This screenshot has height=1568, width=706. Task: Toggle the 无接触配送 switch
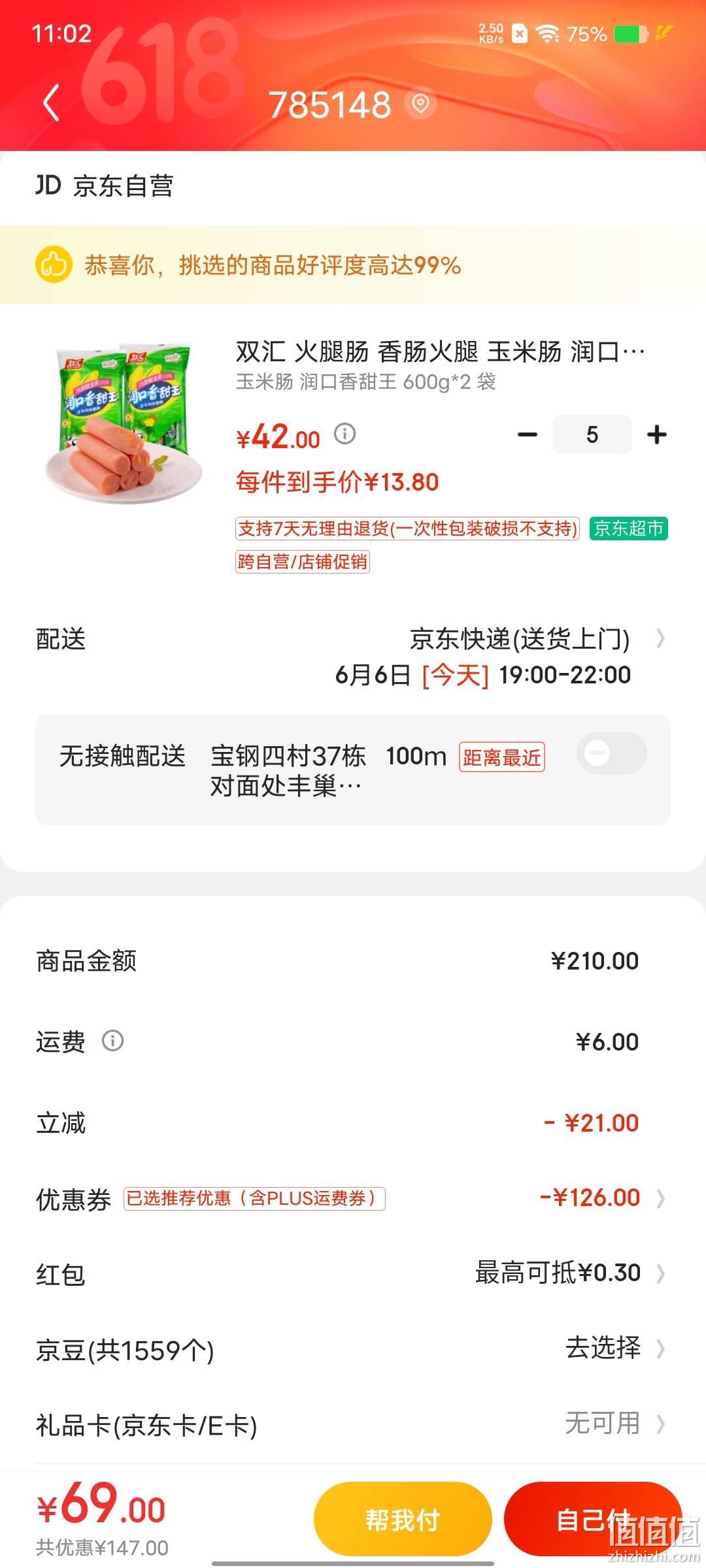(612, 753)
